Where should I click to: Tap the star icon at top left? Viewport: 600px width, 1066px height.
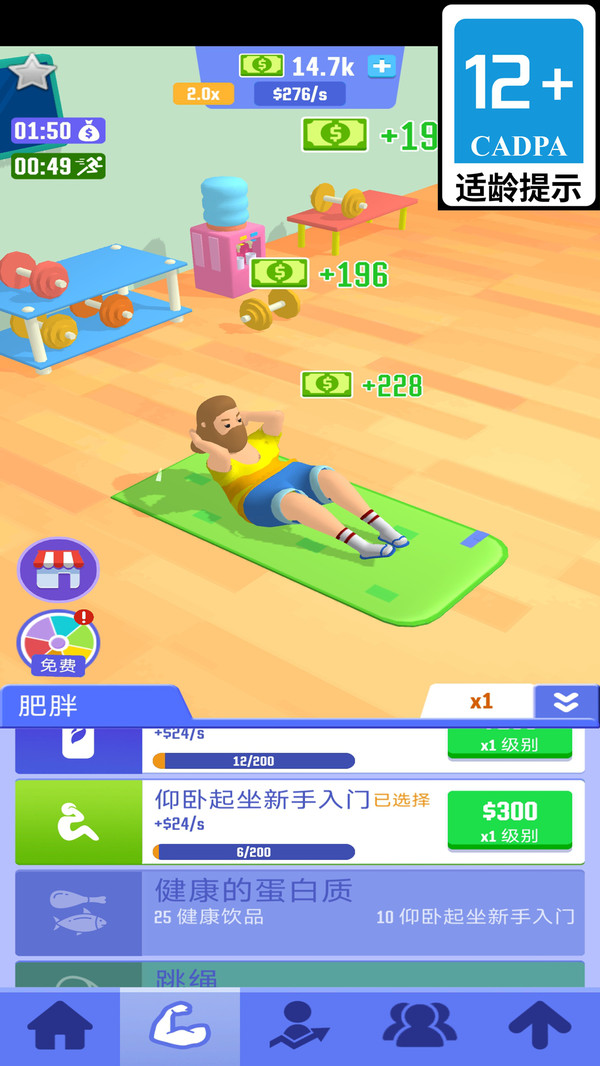coord(32,71)
